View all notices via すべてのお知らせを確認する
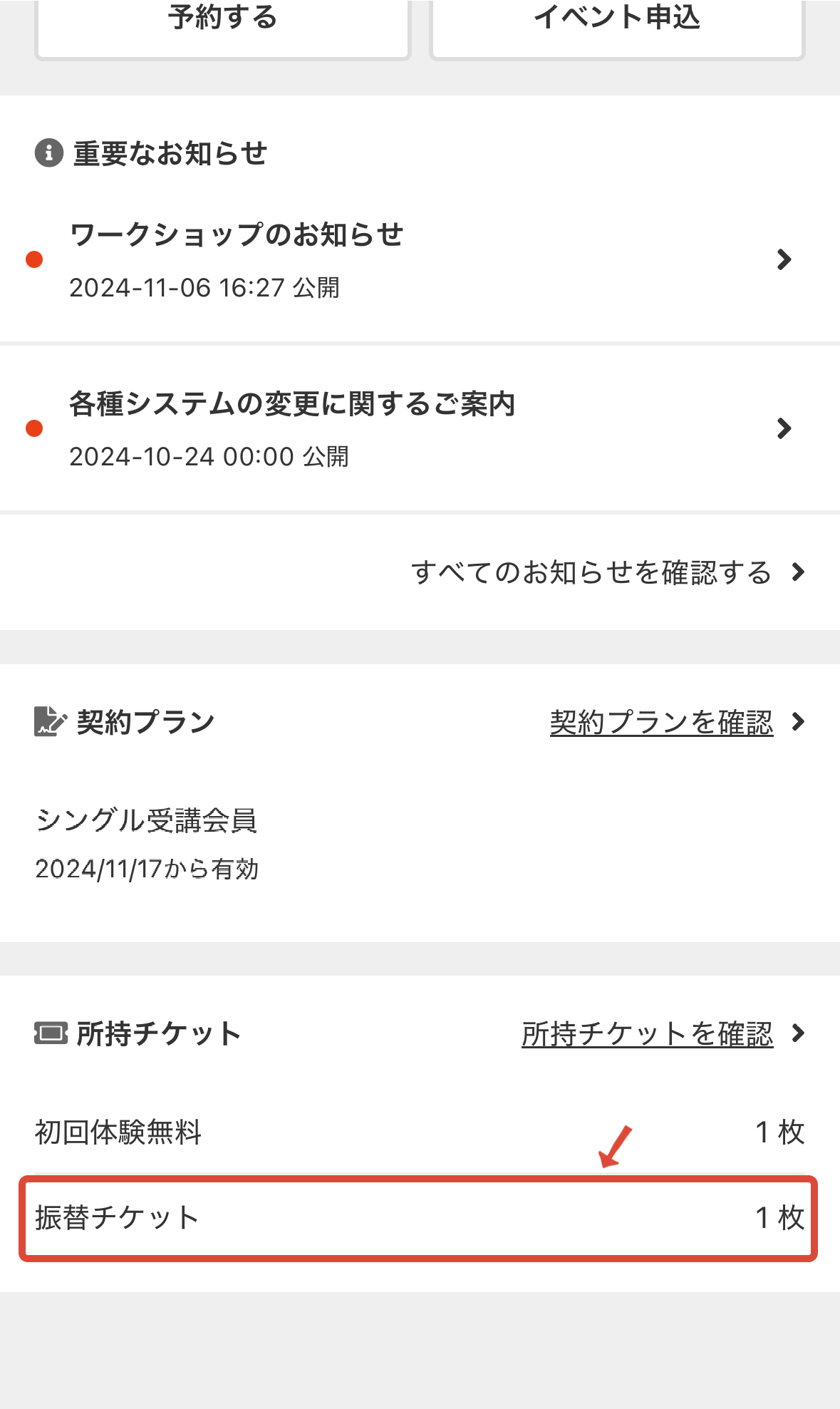 pos(608,572)
